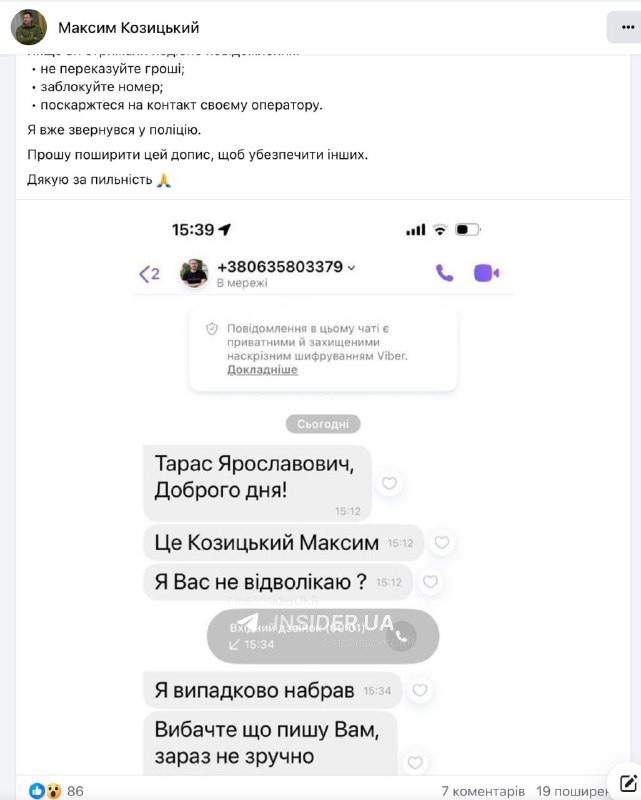Tap Максим Козицький's profile picture
Image resolution: width=641 pixels, height=800 pixels.
pyautogui.click(x=28, y=27)
